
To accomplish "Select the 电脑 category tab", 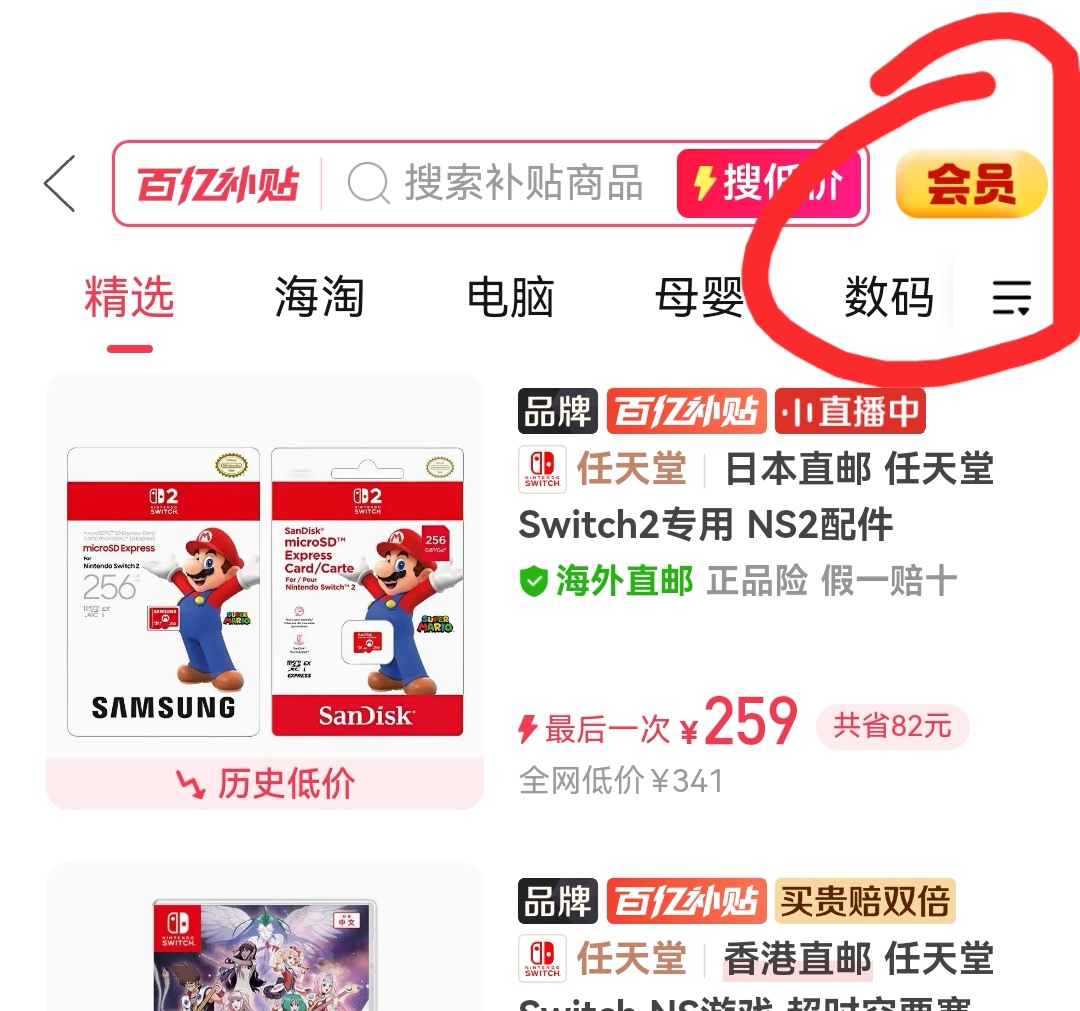I will [510, 298].
